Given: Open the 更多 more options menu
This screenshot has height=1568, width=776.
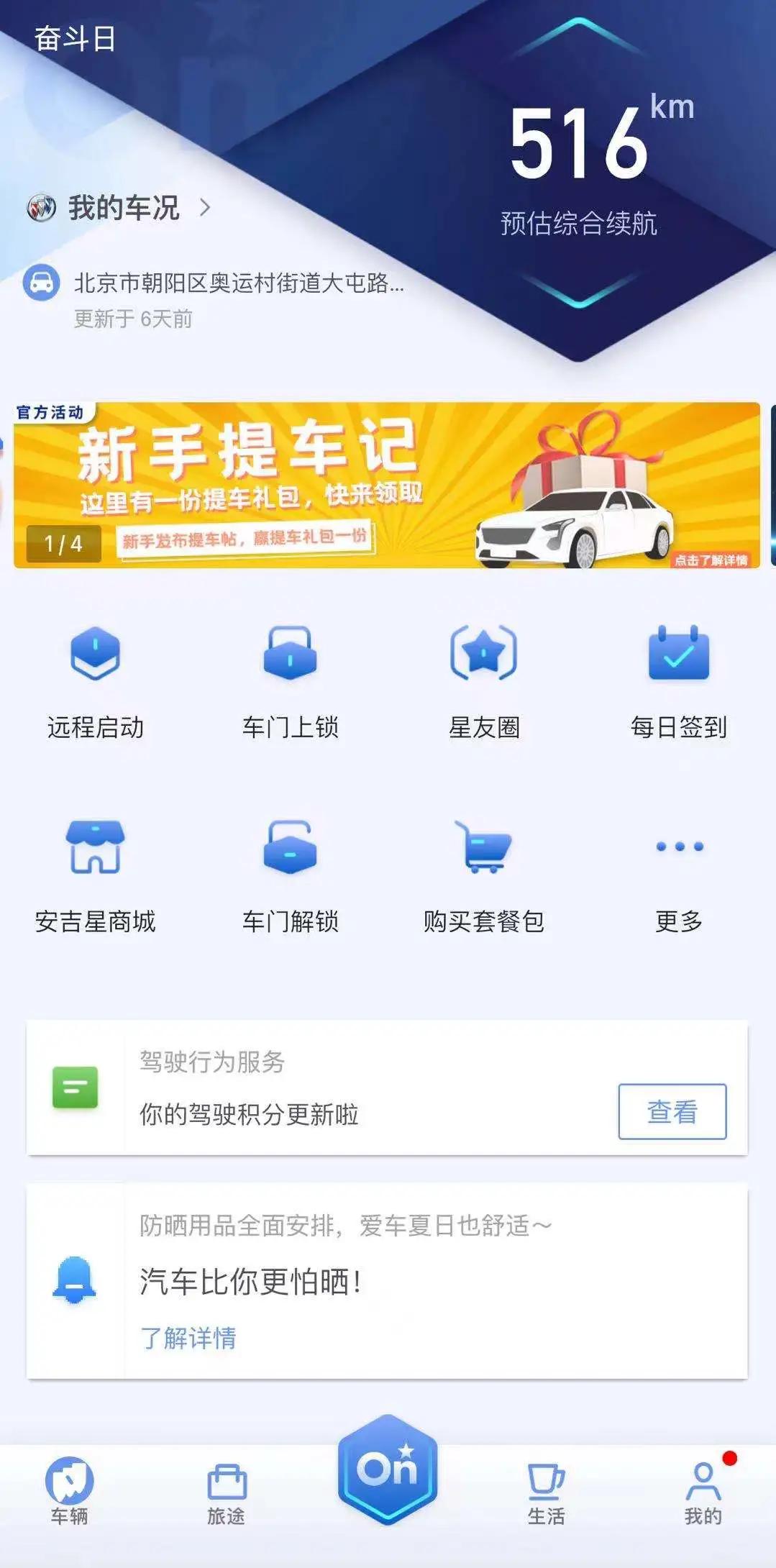Looking at the screenshot, I should 678,847.
